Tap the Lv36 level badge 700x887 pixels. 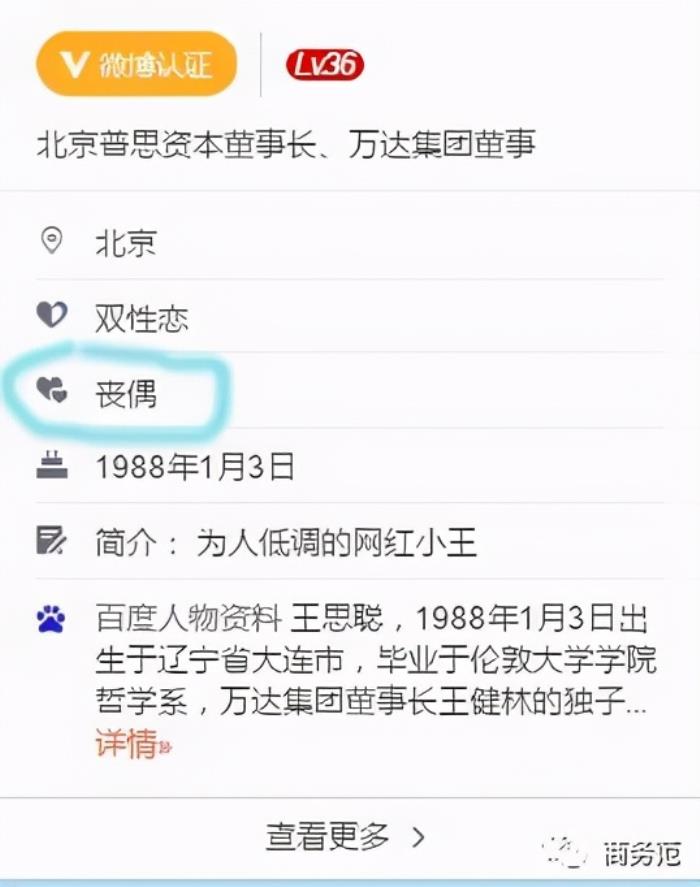(x=325, y=66)
